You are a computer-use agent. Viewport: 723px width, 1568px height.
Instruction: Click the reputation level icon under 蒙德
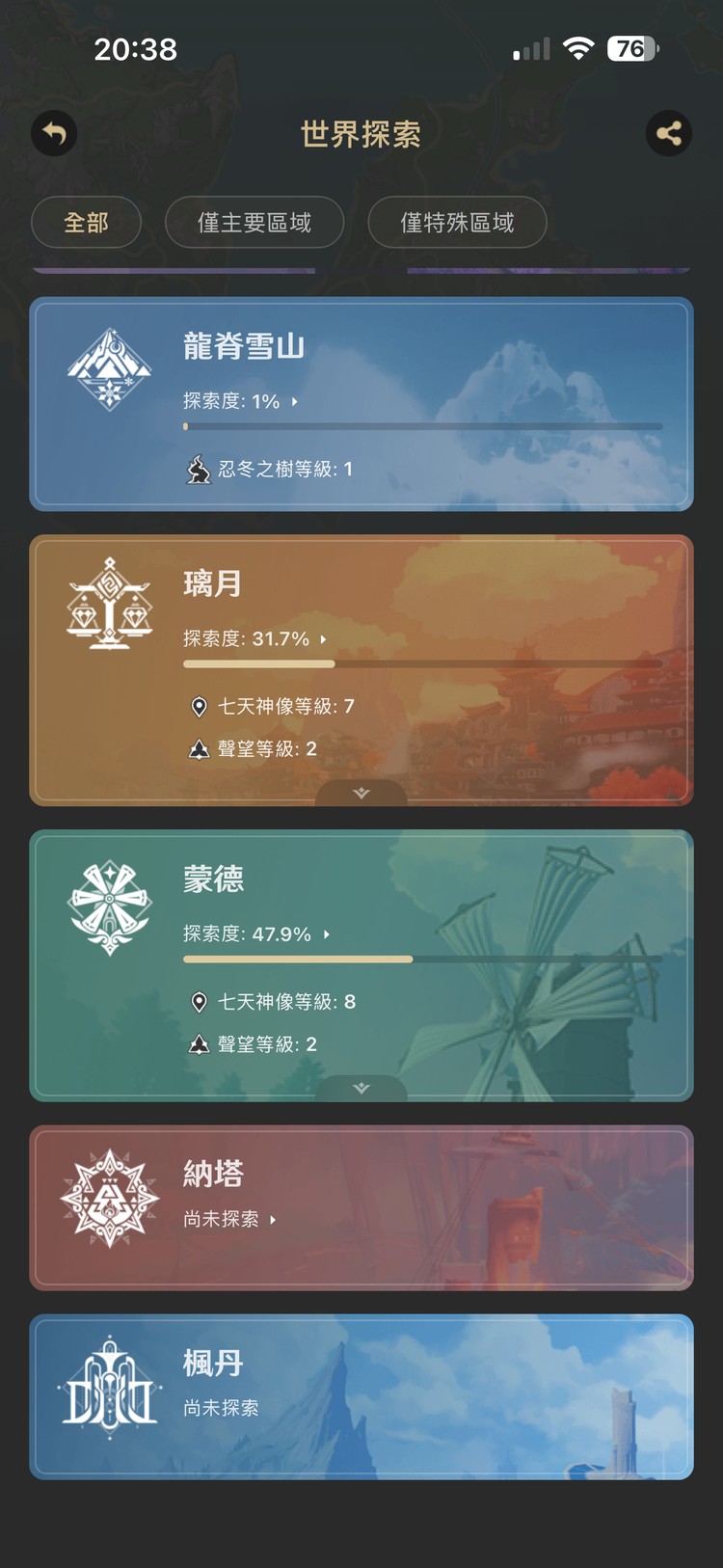pos(198,1043)
